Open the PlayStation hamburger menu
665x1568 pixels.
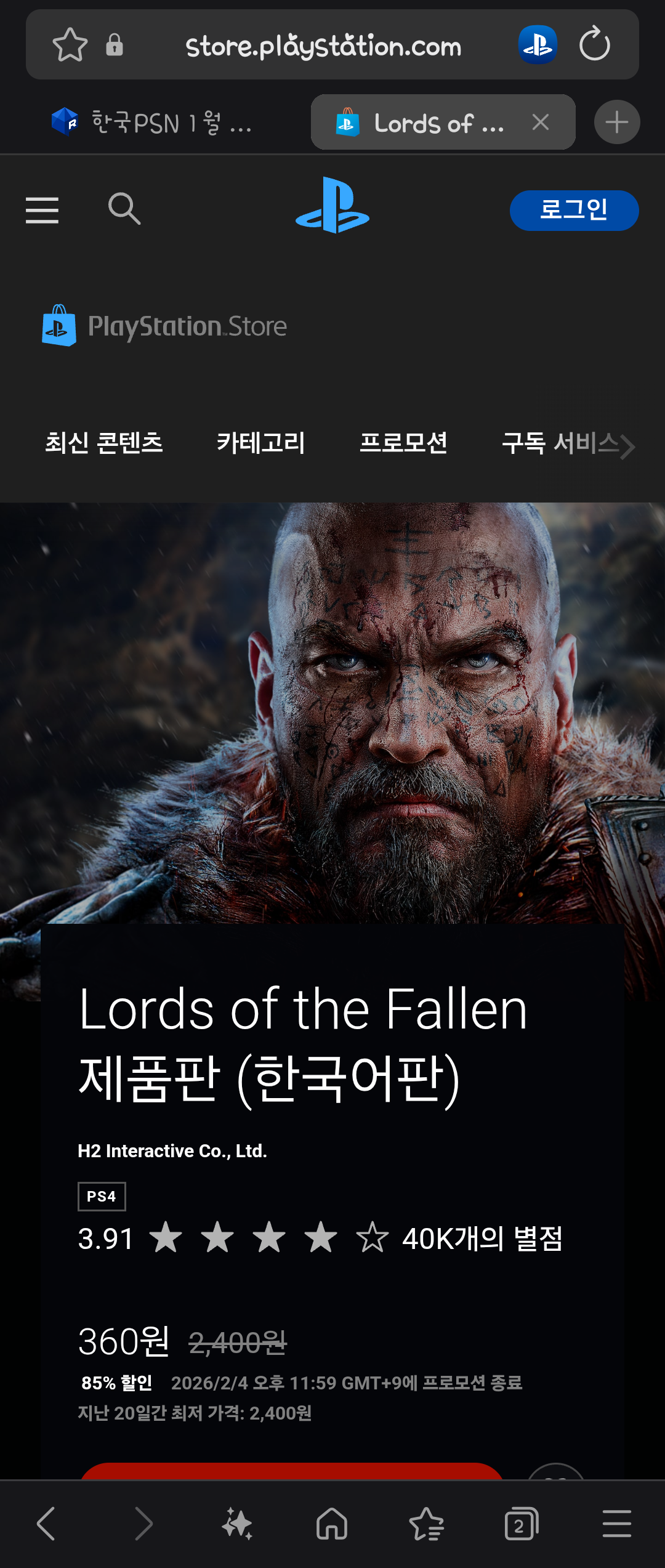pyautogui.click(x=42, y=210)
